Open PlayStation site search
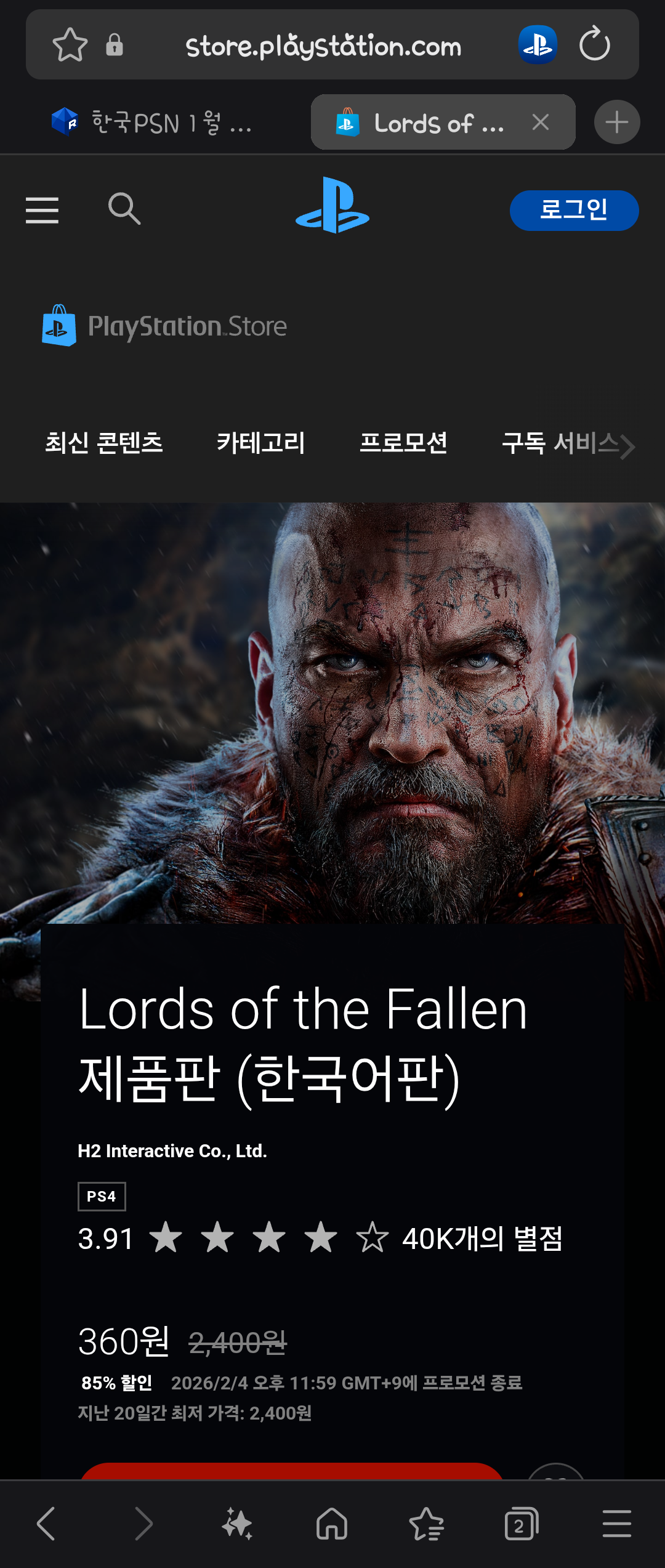The image size is (665, 1568). 124,209
